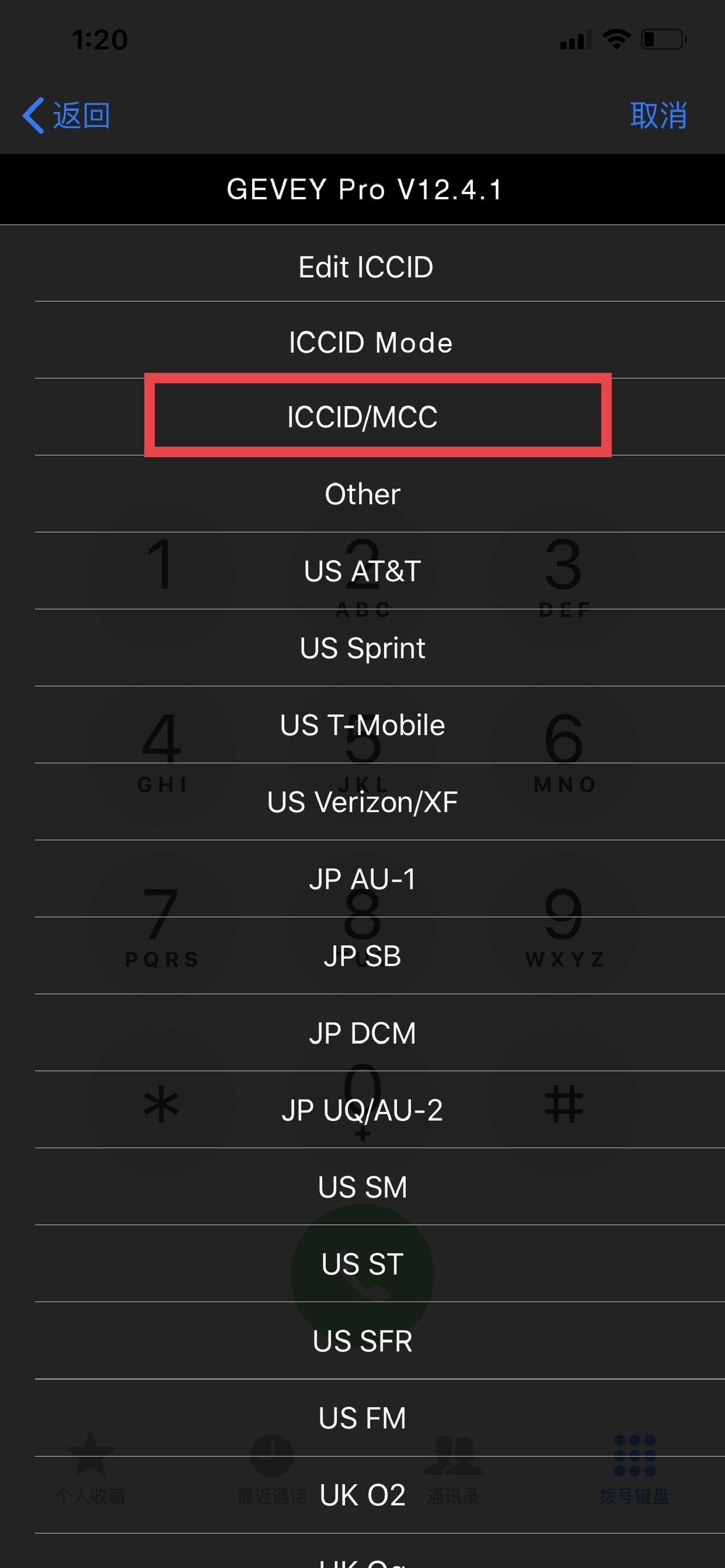Screen dimensions: 725x1568
Task: Choose the US ST row
Action: 362,1264
